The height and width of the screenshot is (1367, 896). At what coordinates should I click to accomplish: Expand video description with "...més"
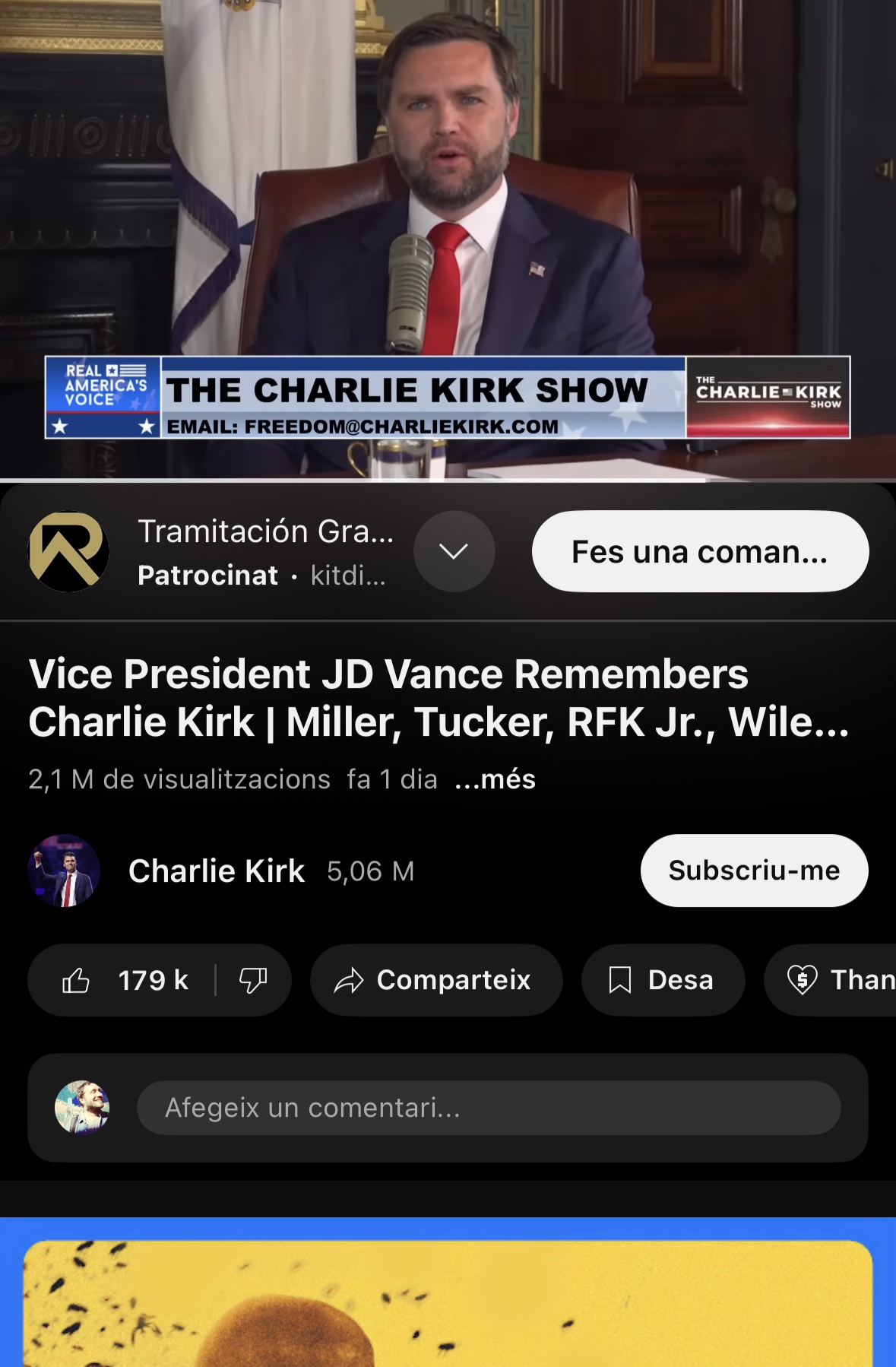(495, 779)
